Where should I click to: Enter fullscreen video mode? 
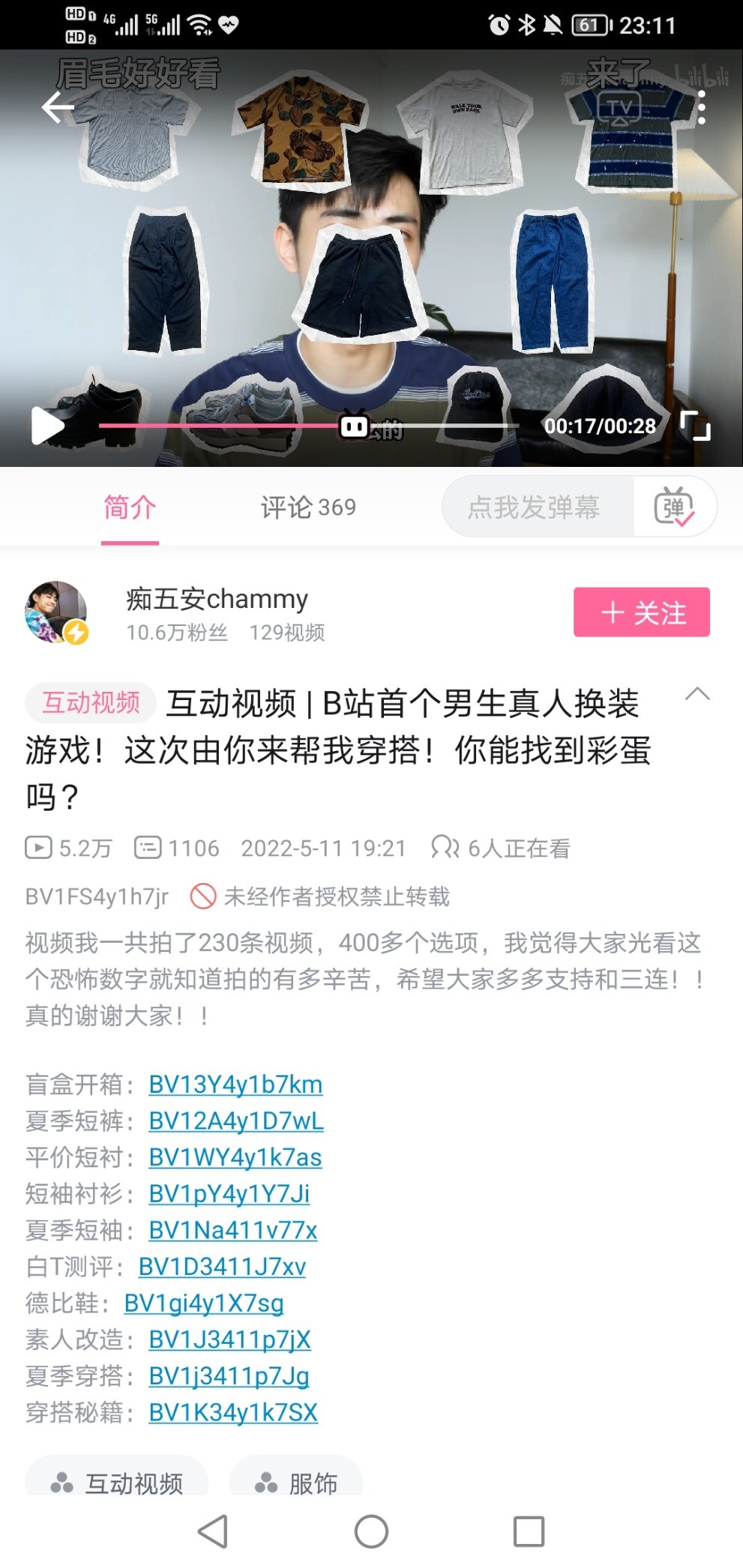click(695, 426)
